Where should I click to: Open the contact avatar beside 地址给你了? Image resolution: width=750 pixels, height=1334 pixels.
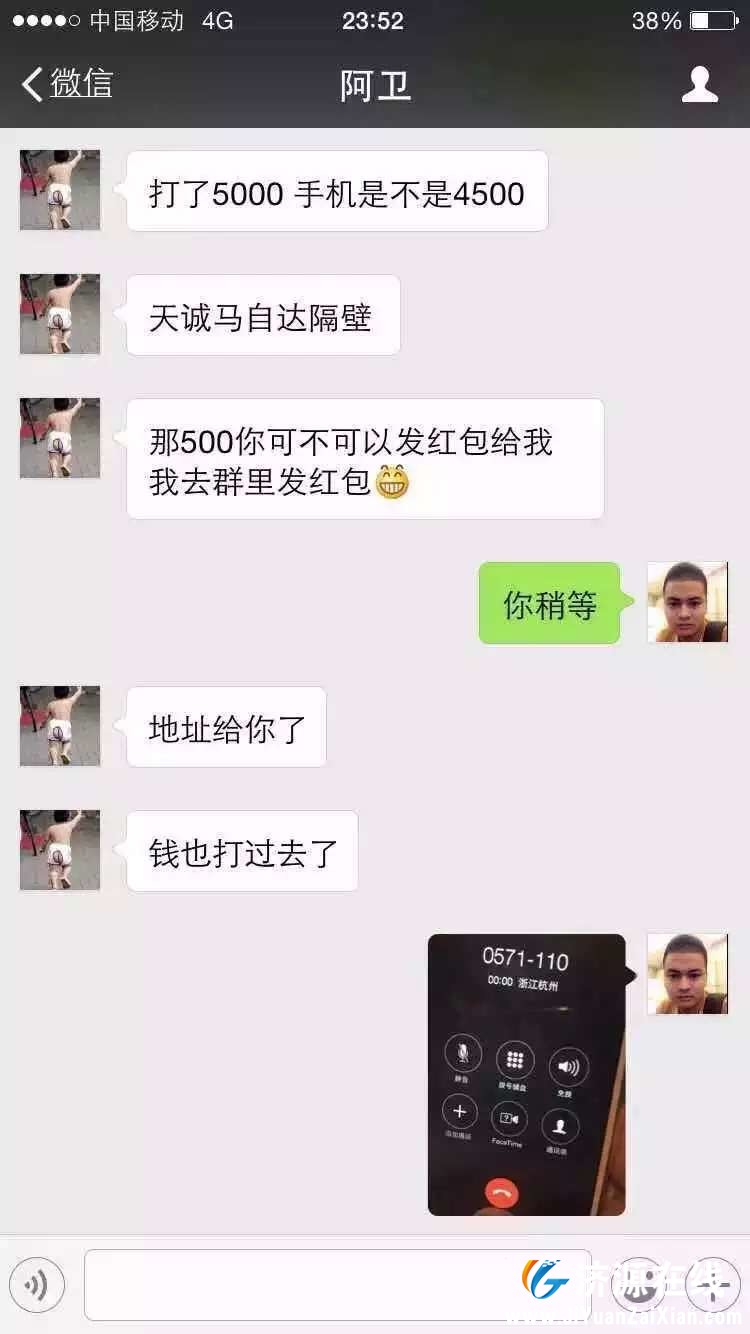[60, 726]
